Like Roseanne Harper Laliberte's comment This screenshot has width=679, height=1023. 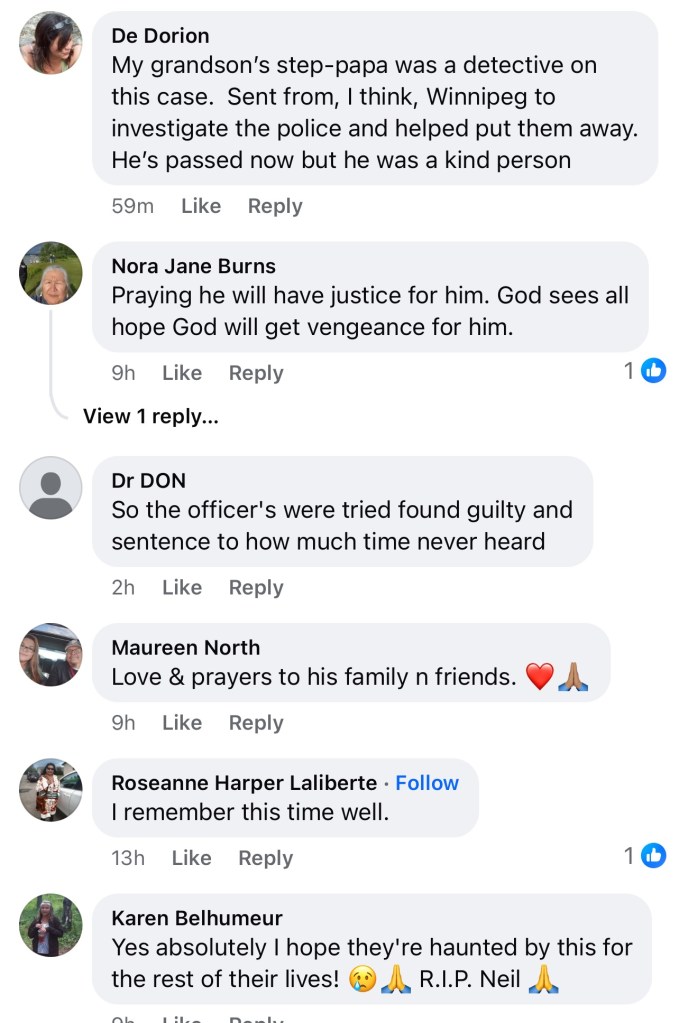click(x=191, y=858)
